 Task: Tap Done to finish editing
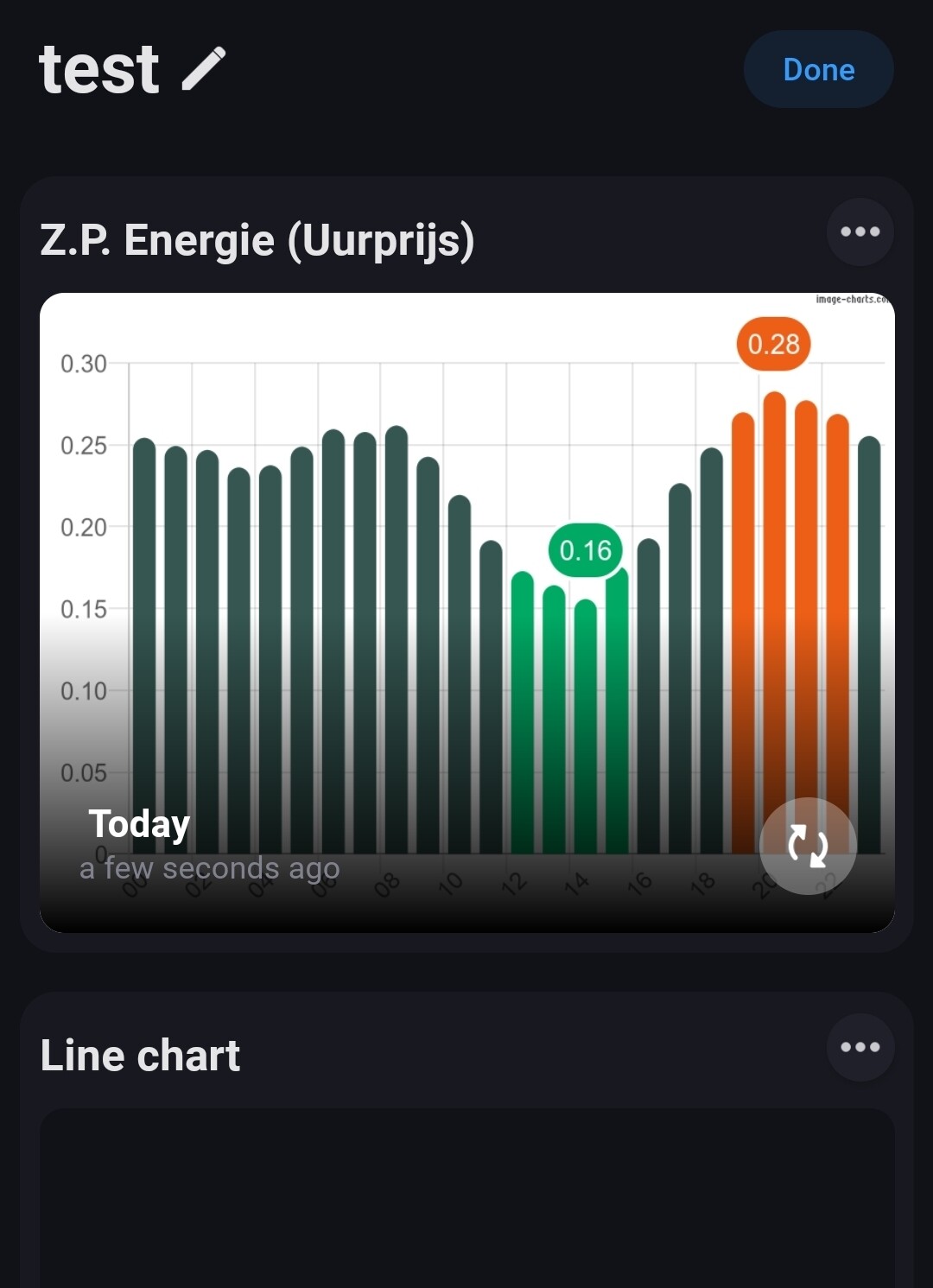click(x=817, y=70)
